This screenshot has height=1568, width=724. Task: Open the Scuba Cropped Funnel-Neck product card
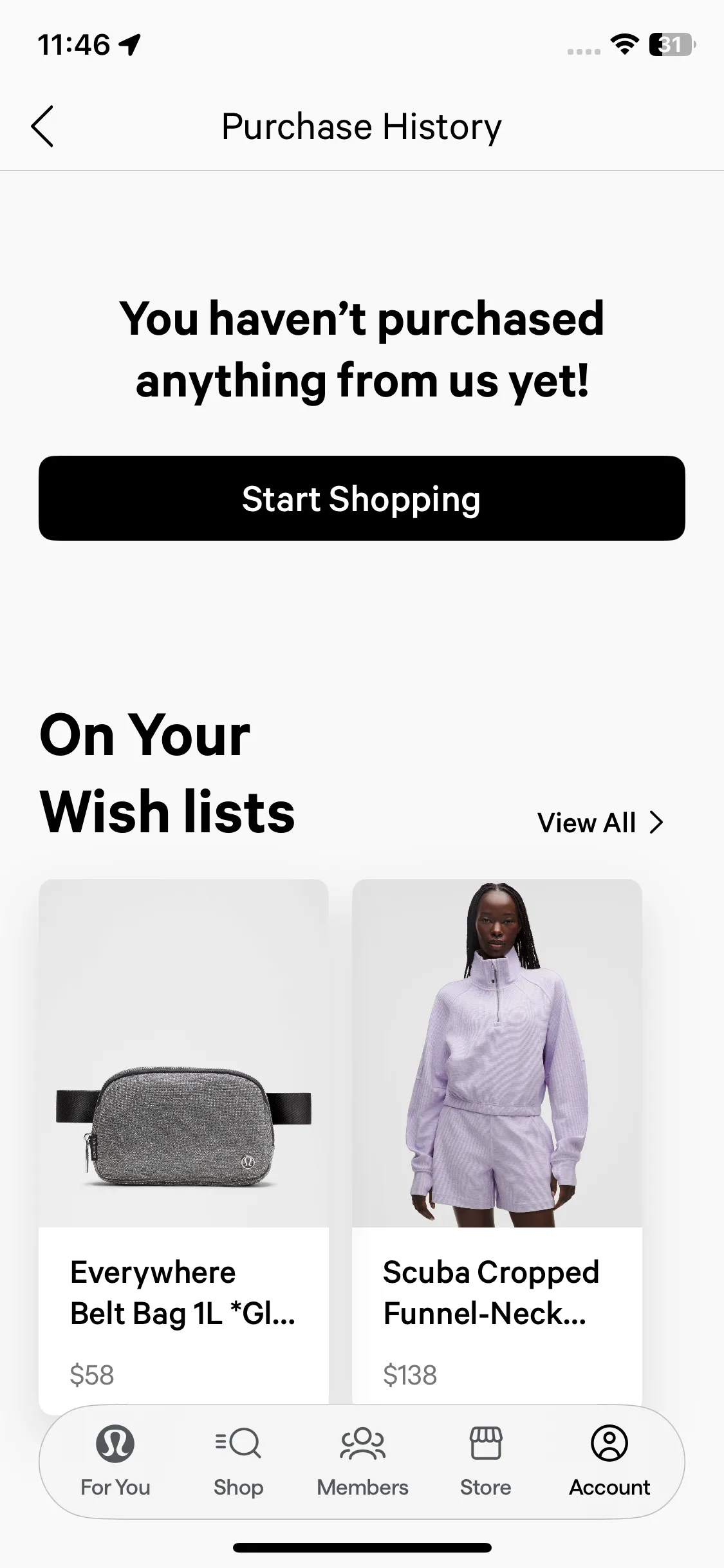(x=497, y=1133)
